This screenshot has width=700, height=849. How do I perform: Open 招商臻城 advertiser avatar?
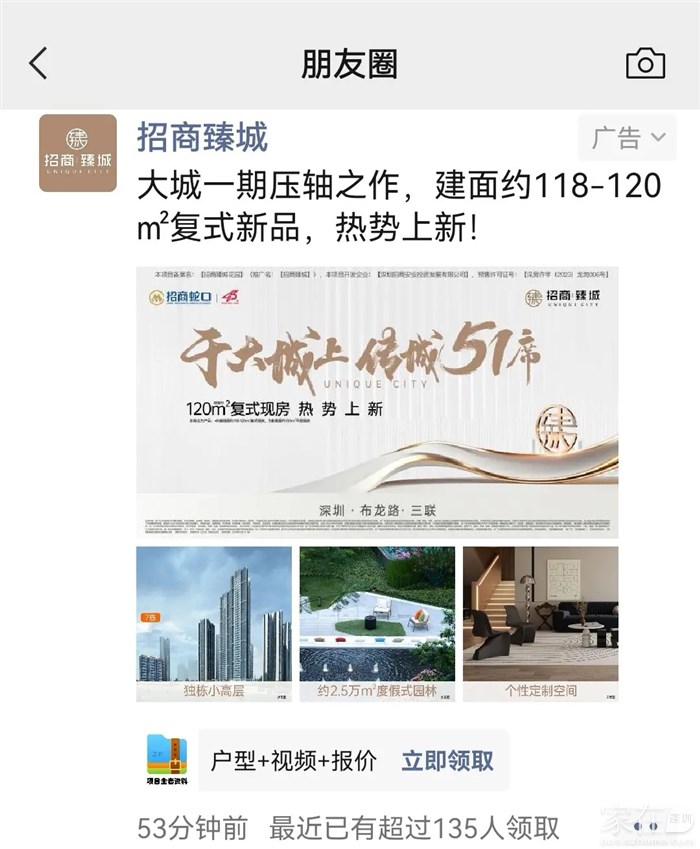(77, 153)
